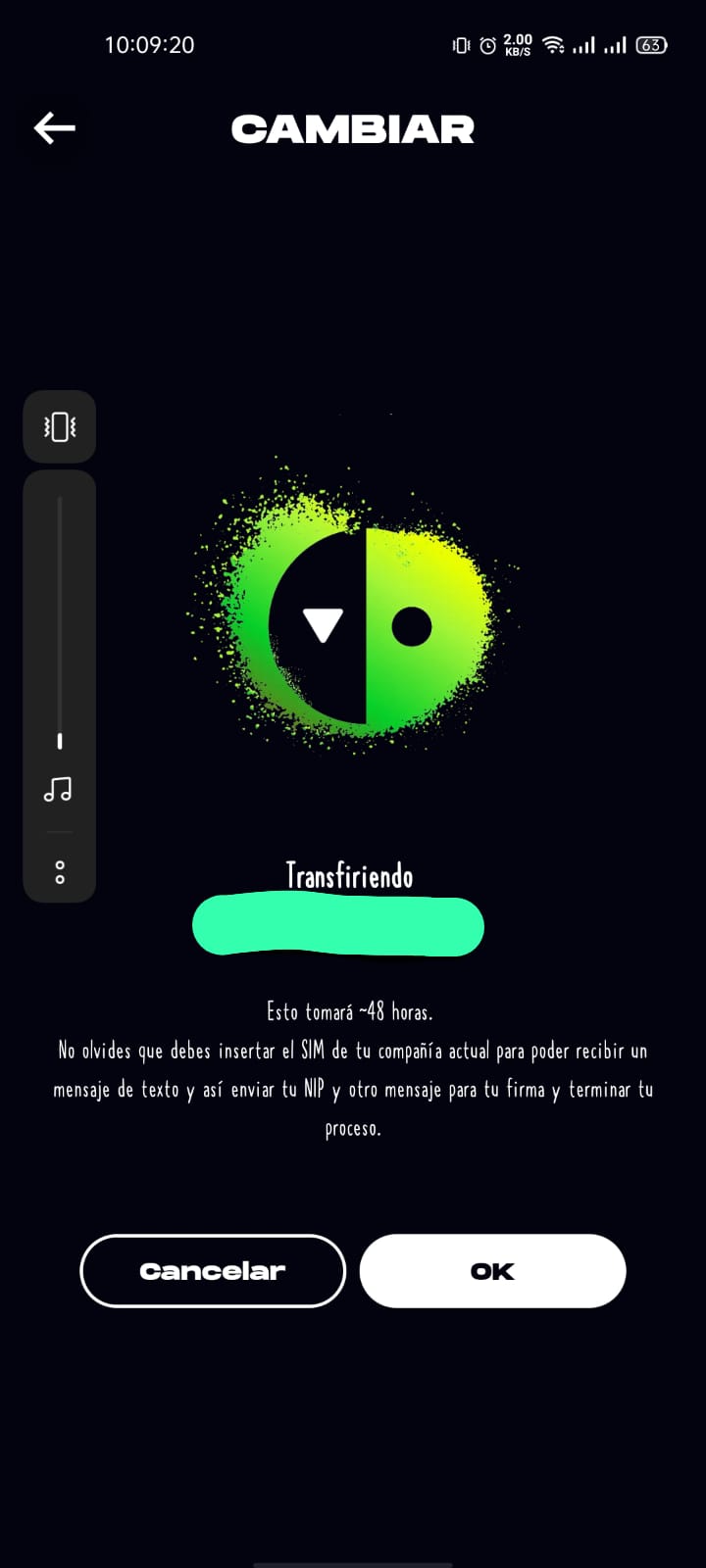706x1568 pixels.
Task: Toggle vibrate mode in the volume panel
Action: point(60,426)
